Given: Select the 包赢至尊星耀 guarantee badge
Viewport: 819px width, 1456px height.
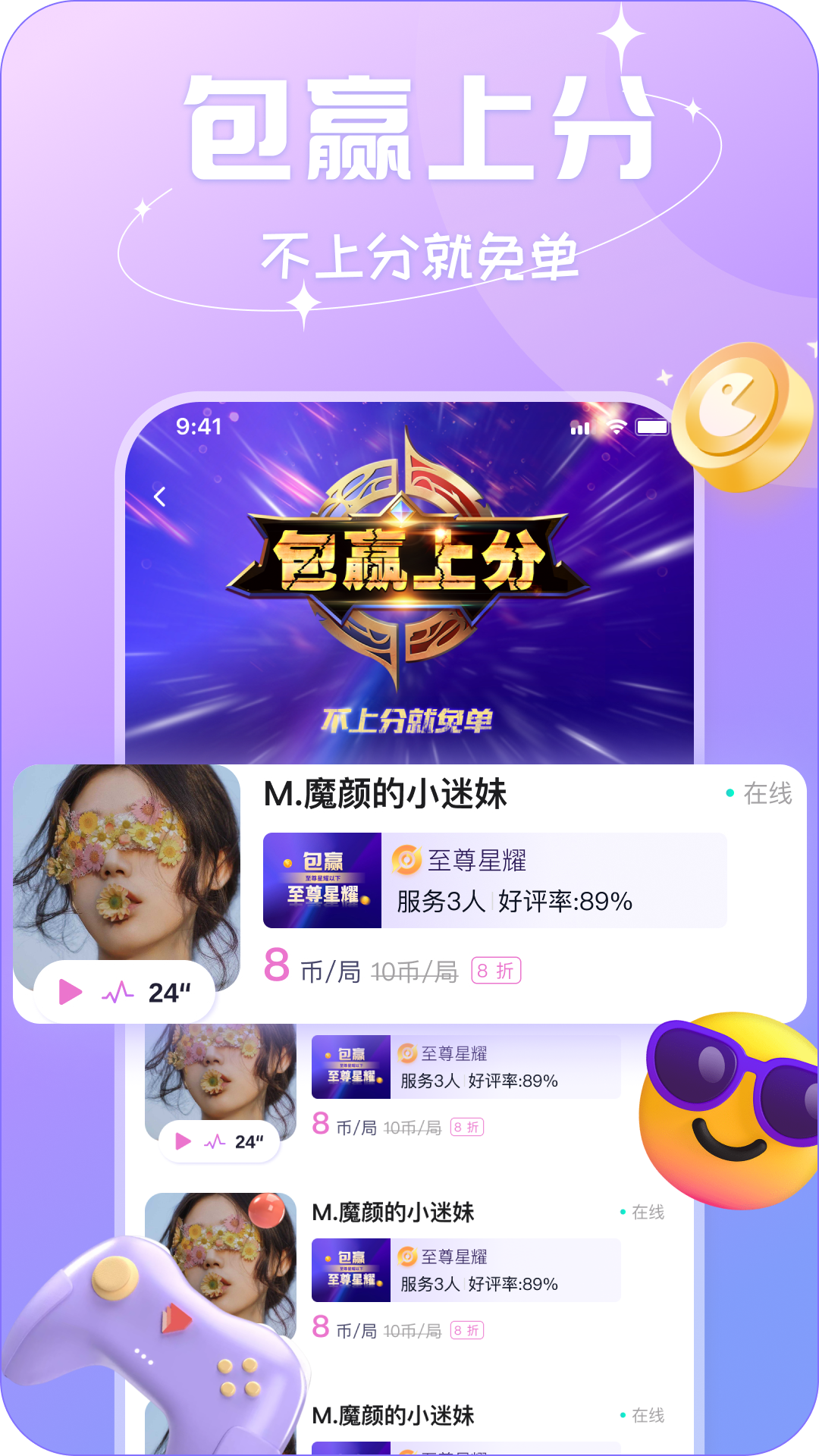Looking at the screenshot, I should (x=322, y=880).
